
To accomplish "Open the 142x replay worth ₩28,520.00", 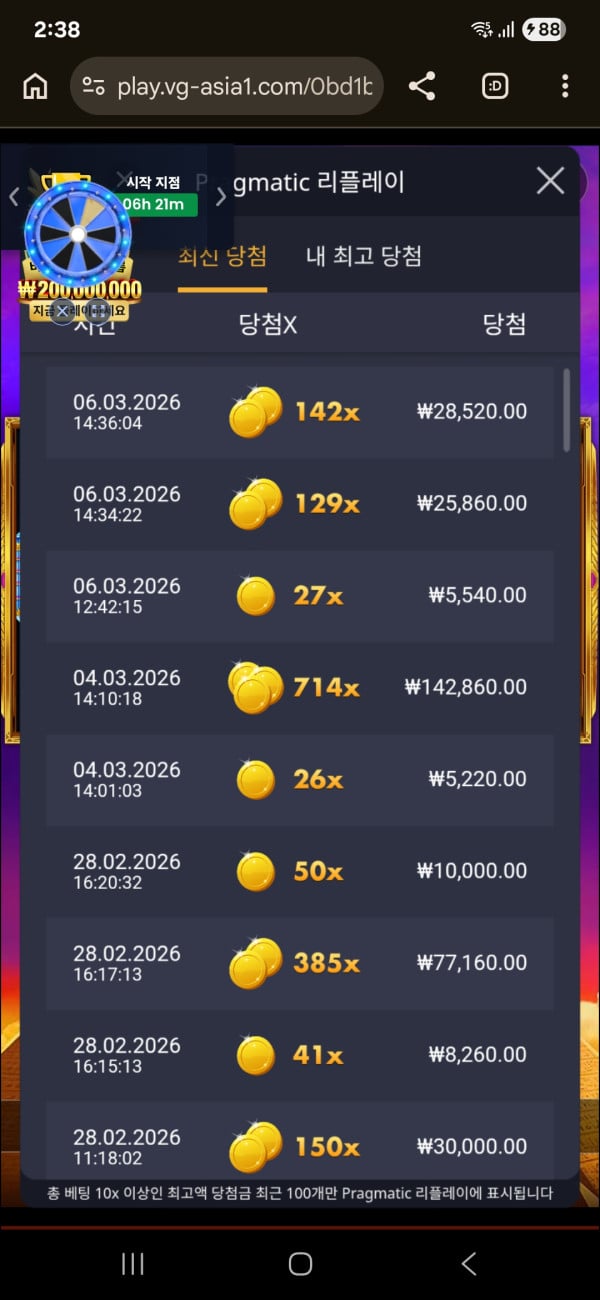I will pyautogui.click(x=300, y=412).
